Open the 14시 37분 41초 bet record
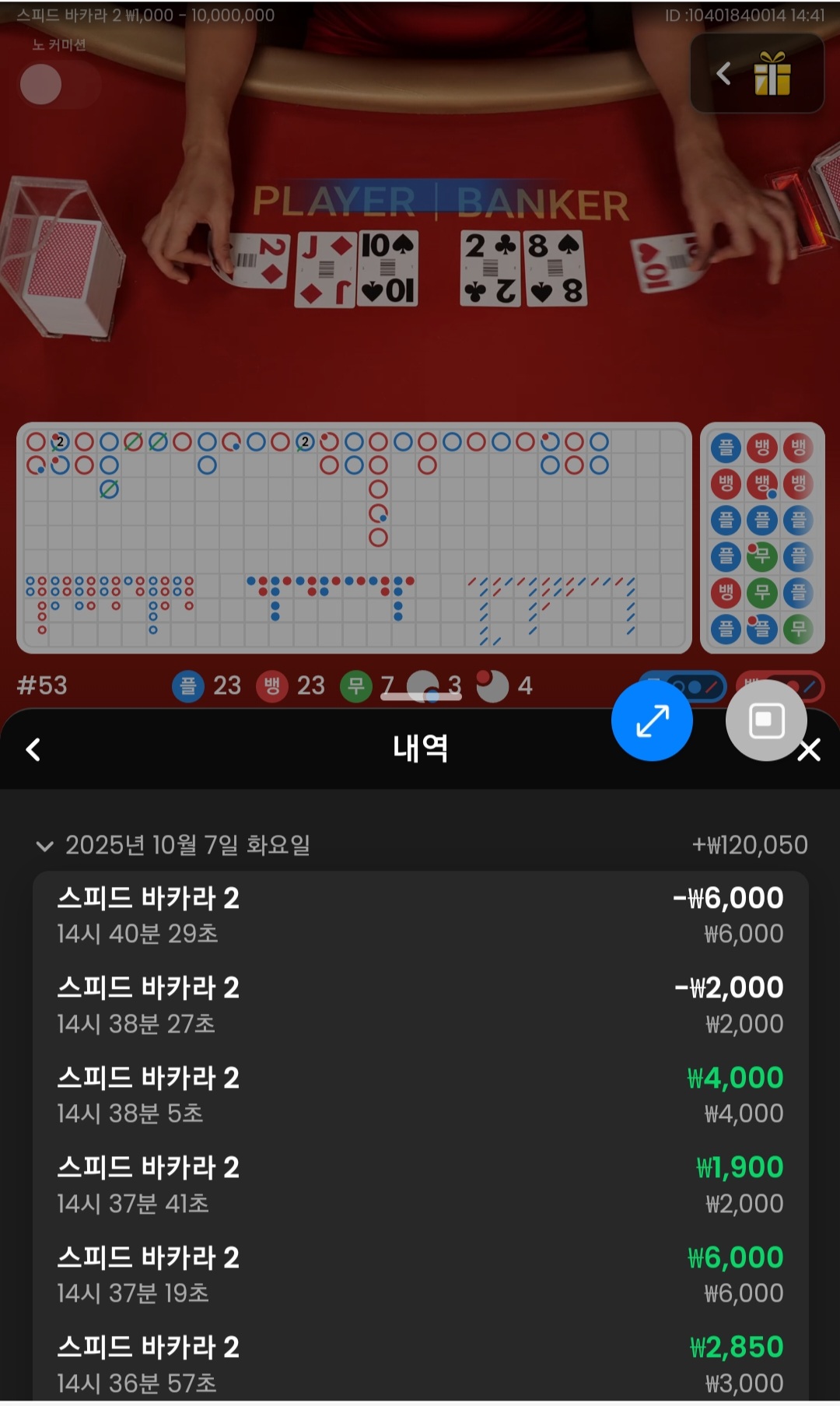The width and height of the screenshot is (840, 1406). tap(420, 1184)
